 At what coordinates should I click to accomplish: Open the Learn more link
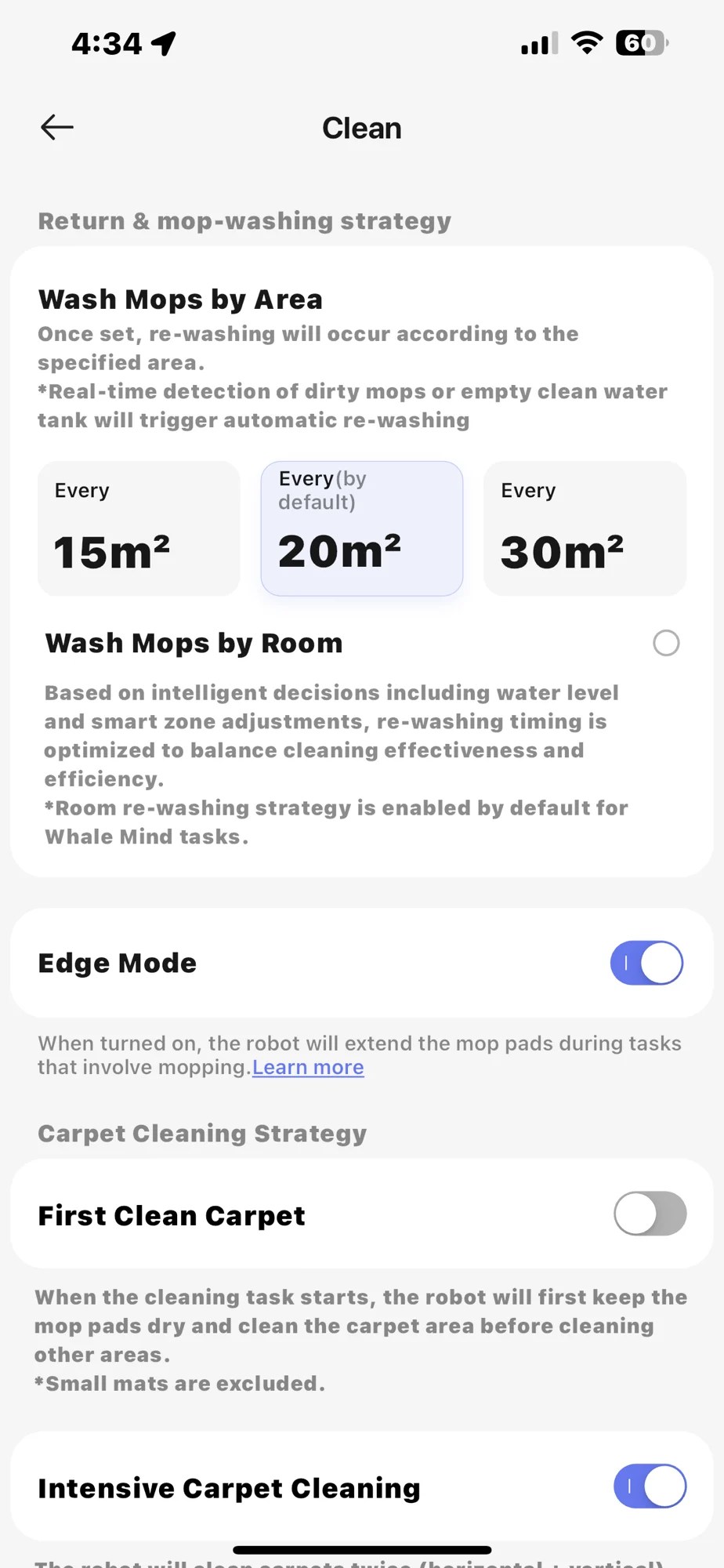[308, 1067]
